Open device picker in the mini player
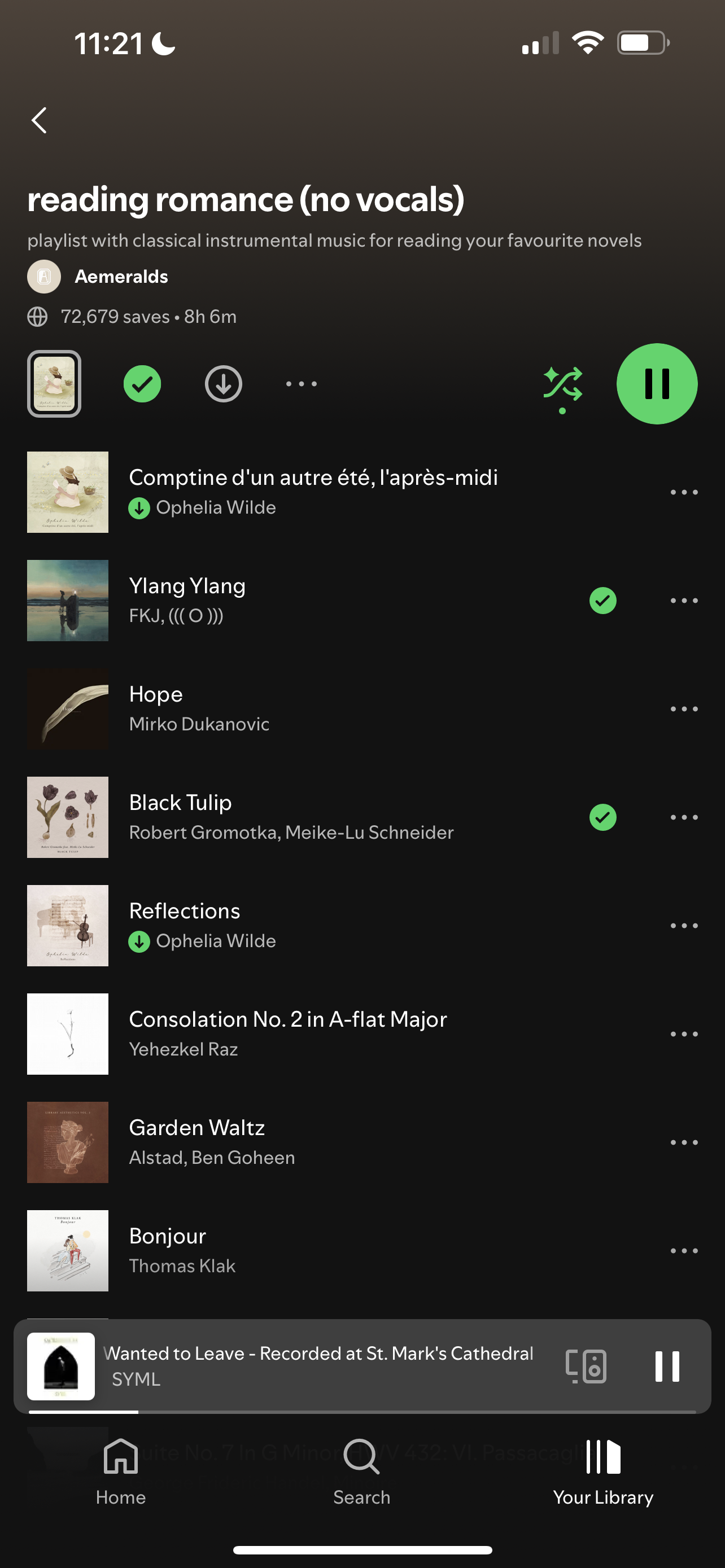 click(586, 1366)
